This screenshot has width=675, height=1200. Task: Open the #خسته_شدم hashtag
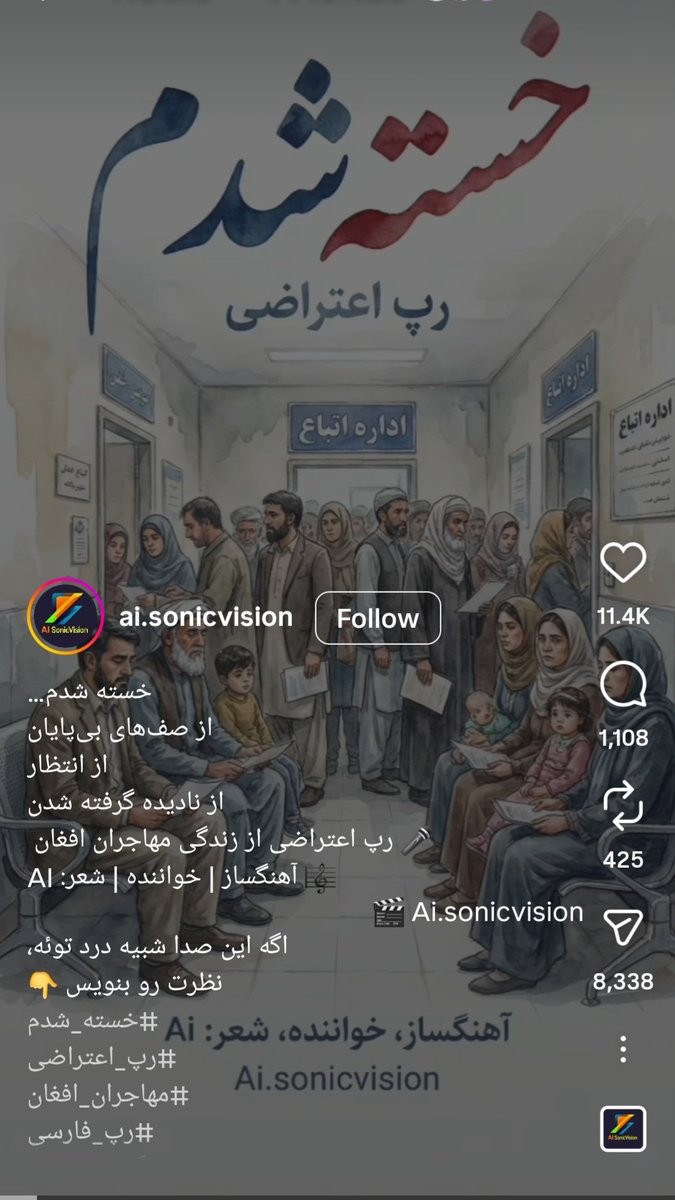click(x=92, y=1023)
